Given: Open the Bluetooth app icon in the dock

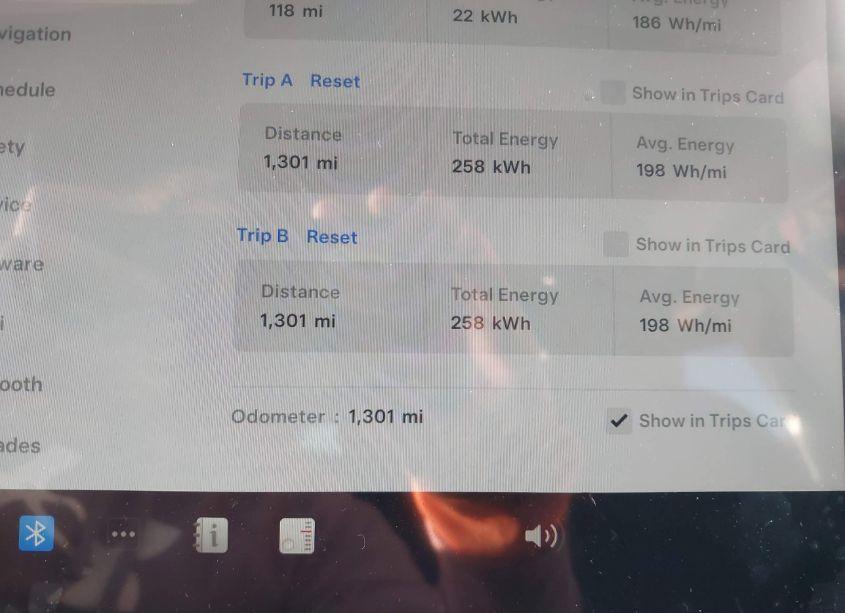Looking at the screenshot, I should pos(36,533).
